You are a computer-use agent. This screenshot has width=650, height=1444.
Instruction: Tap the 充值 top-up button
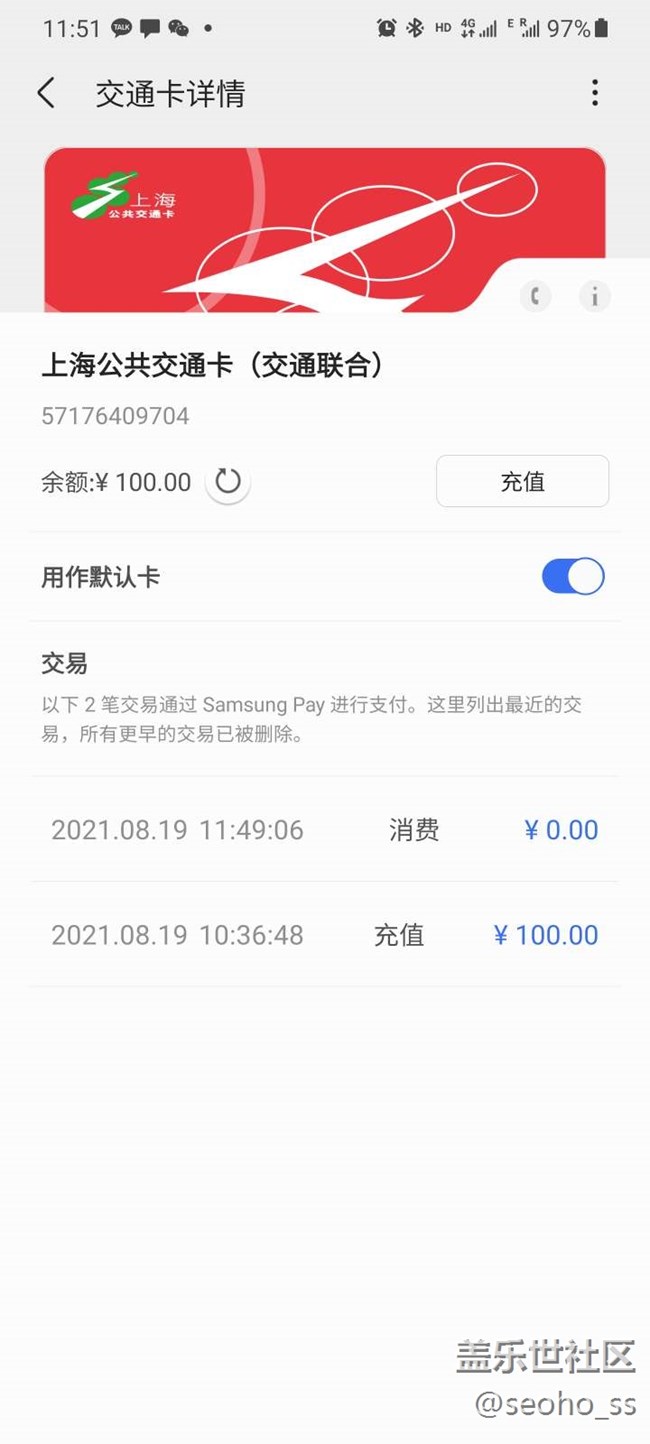[522, 482]
